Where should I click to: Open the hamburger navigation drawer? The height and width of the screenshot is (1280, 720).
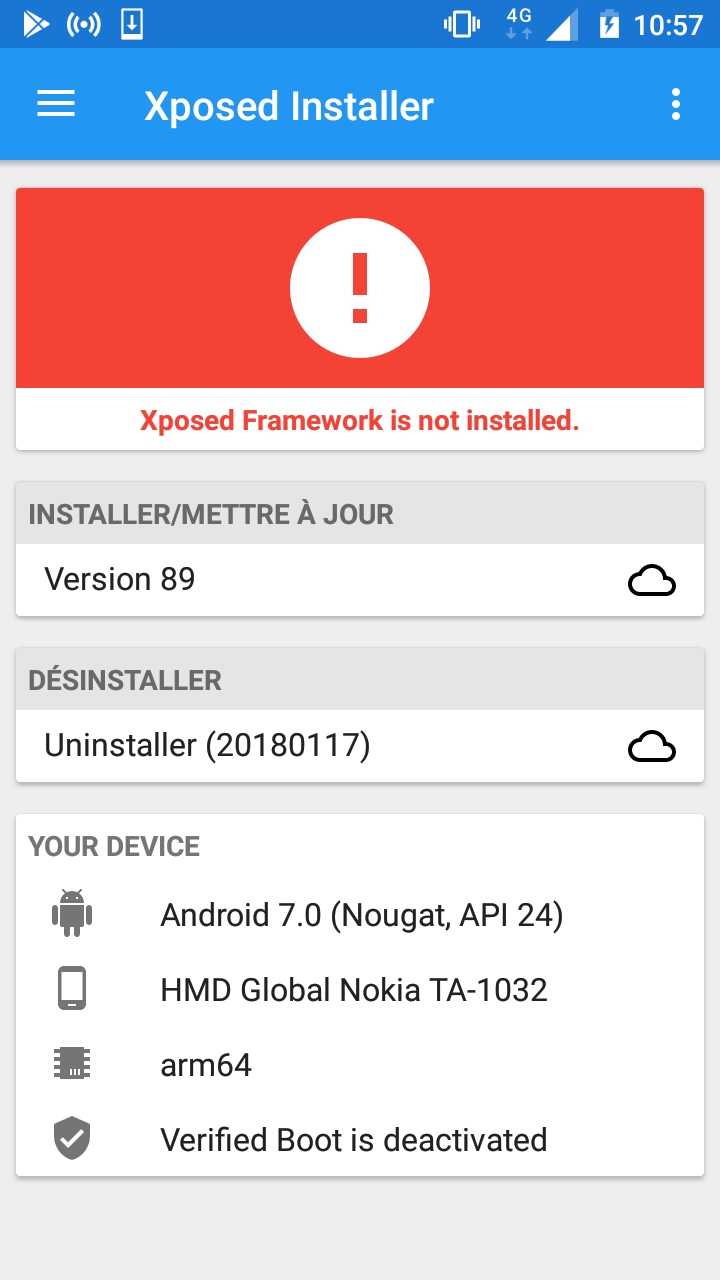coord(56,104)
